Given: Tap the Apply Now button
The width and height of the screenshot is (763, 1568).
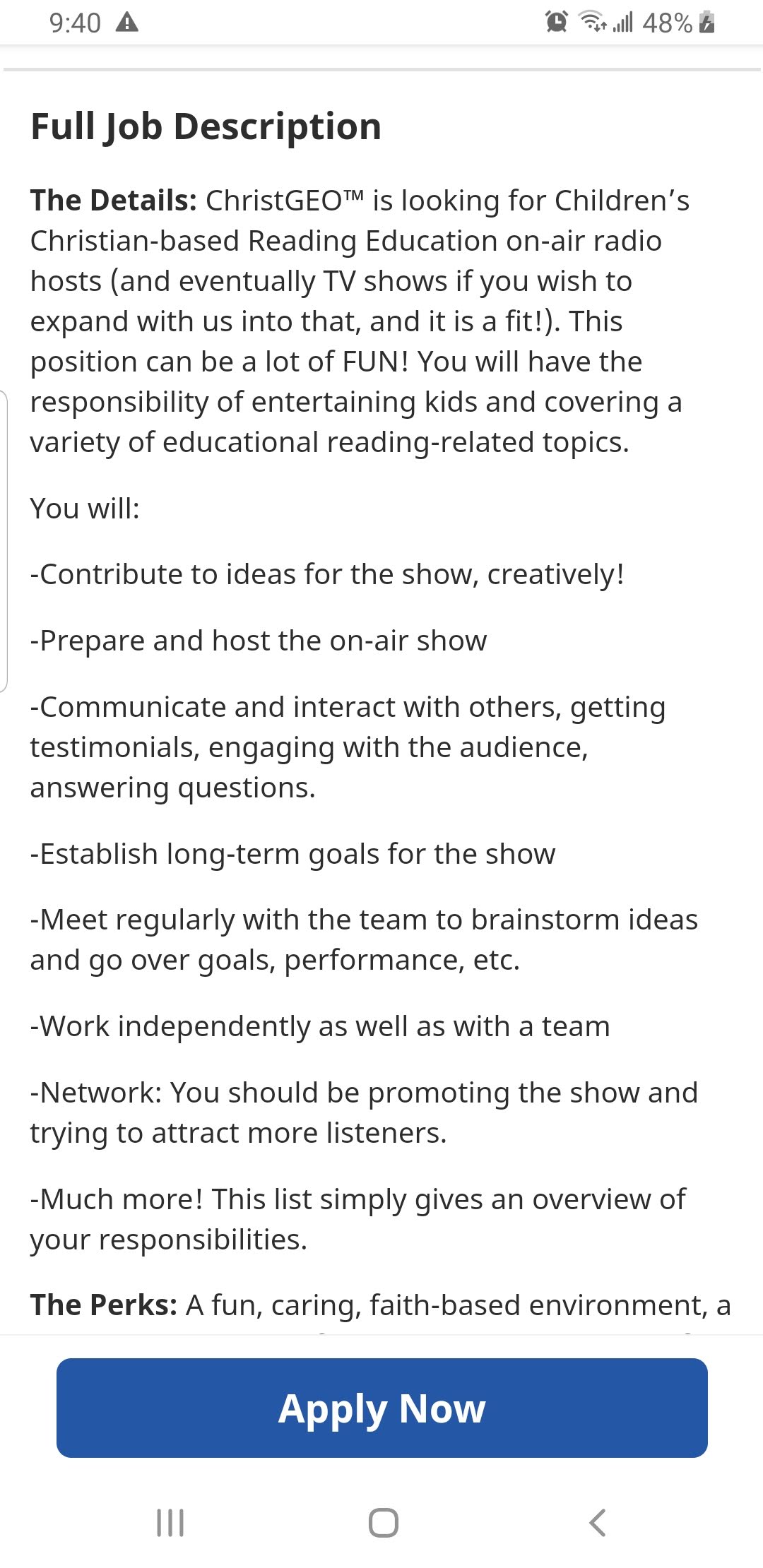Looking at the screenshot, I should 381,1408.
